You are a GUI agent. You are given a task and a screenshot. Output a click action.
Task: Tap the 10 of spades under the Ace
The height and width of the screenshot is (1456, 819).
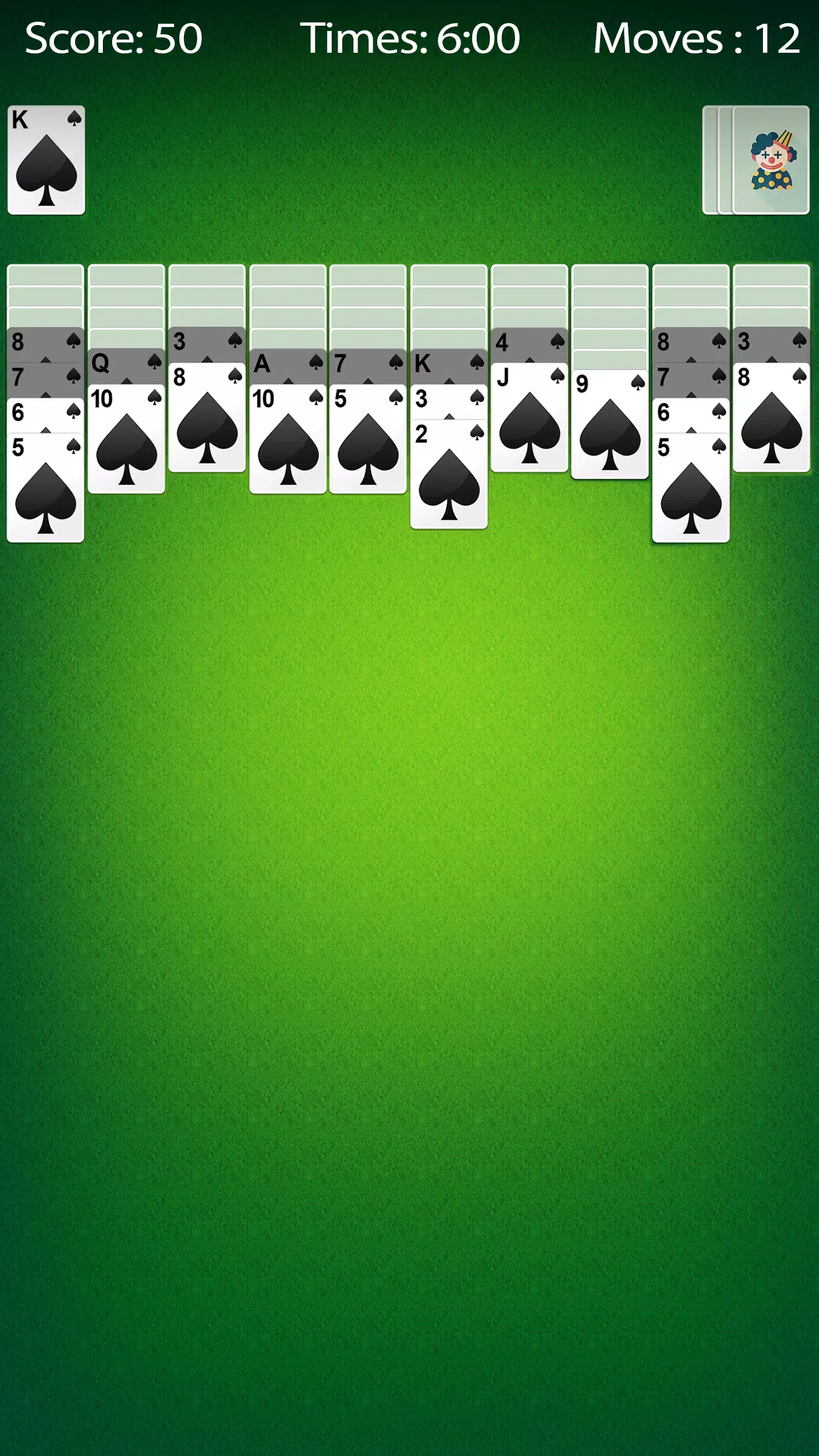(288, 439)
